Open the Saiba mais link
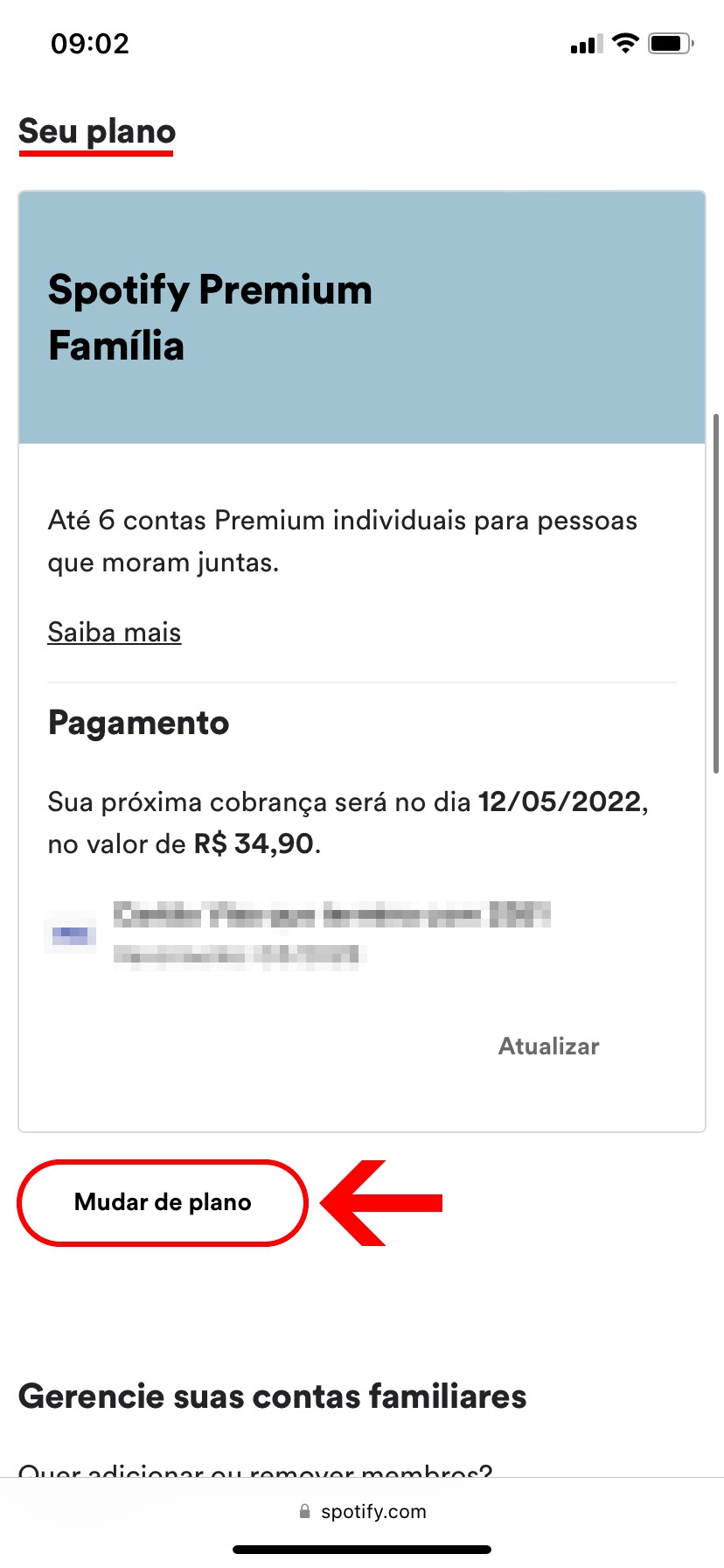The height and width of the screenshot is (1568, 724). click(115, 632)
